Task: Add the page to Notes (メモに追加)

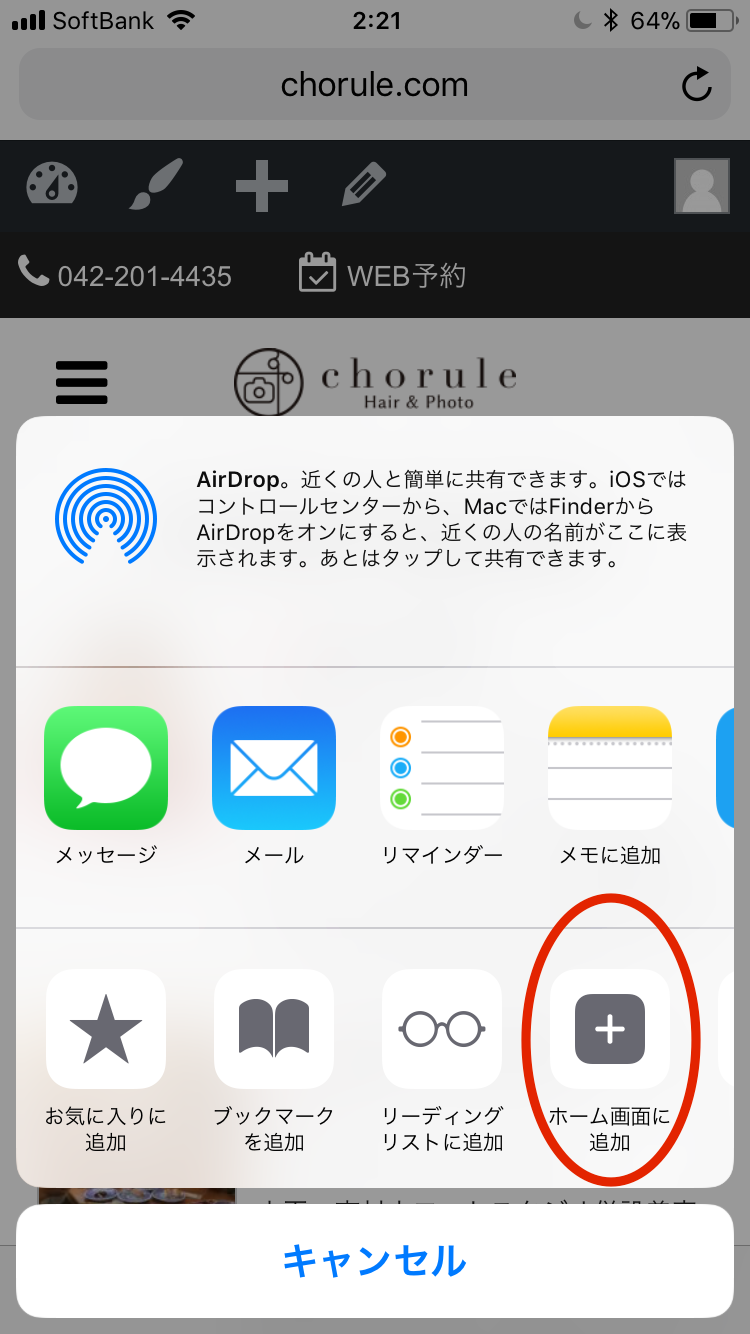Action: coord(609,768)
